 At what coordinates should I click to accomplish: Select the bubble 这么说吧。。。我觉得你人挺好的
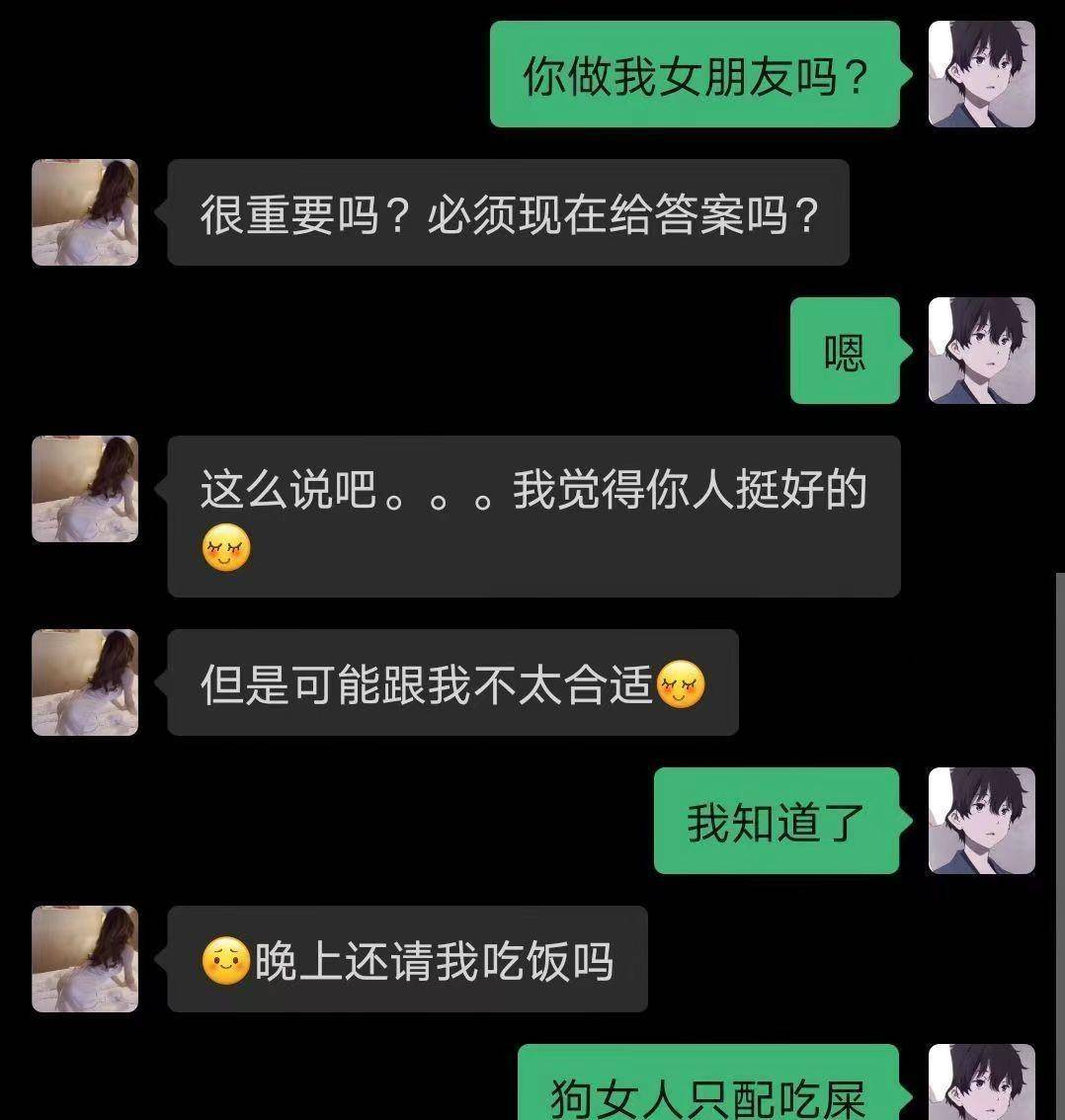[533, 514]
